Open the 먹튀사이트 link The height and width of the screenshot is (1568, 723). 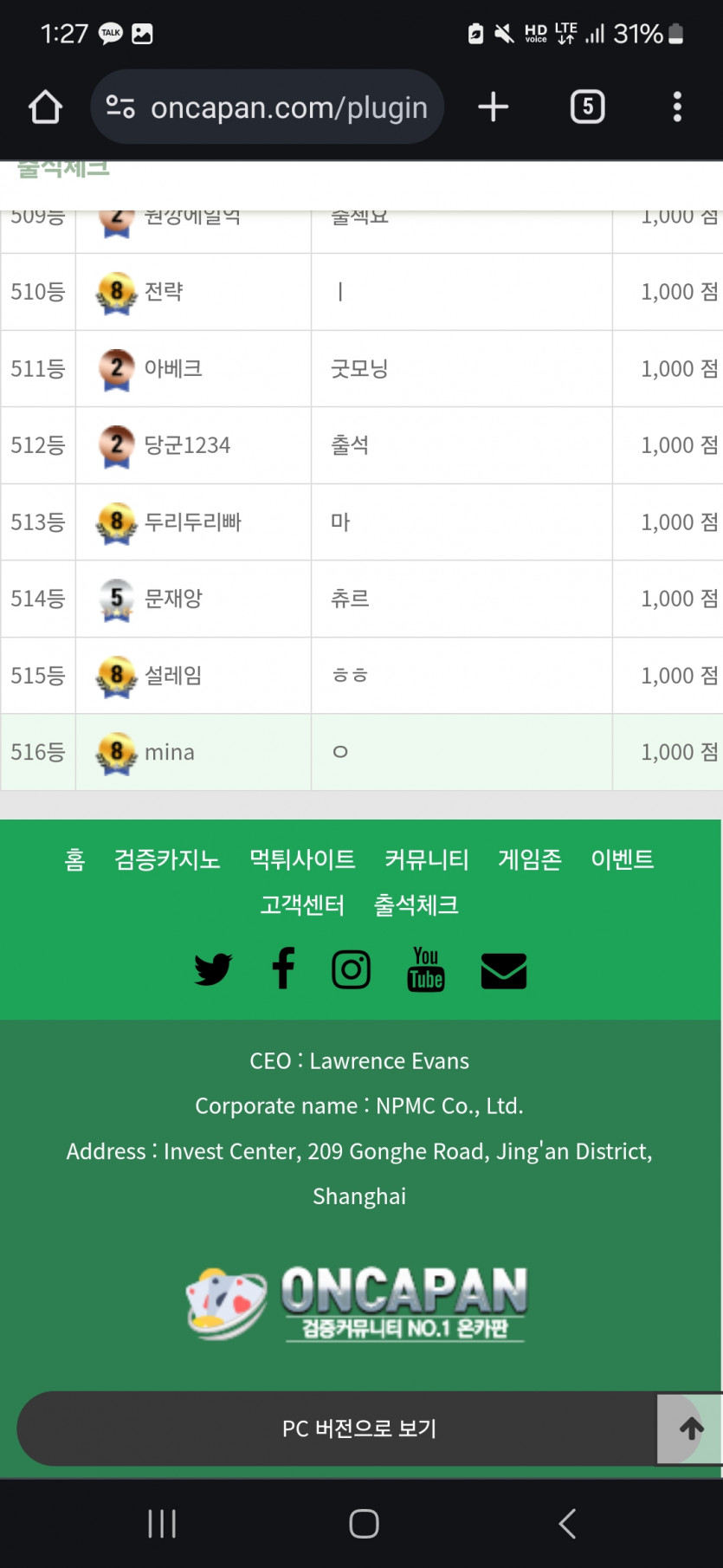click(x=302, y=859)
